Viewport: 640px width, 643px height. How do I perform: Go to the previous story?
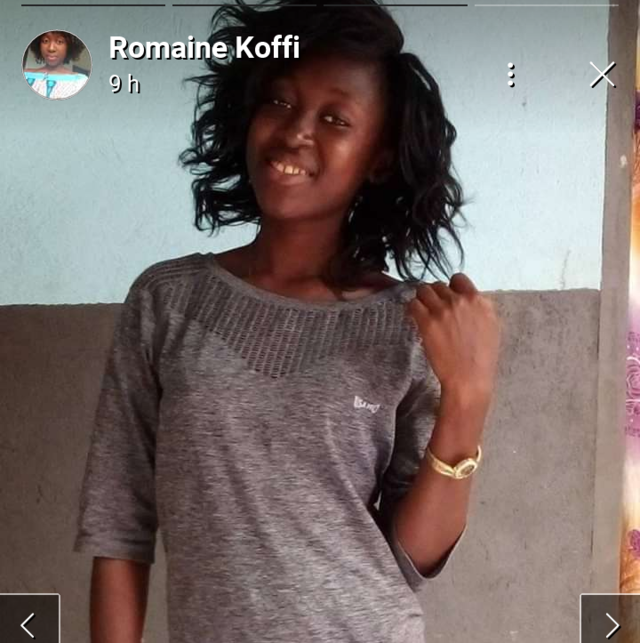[29, 621]
